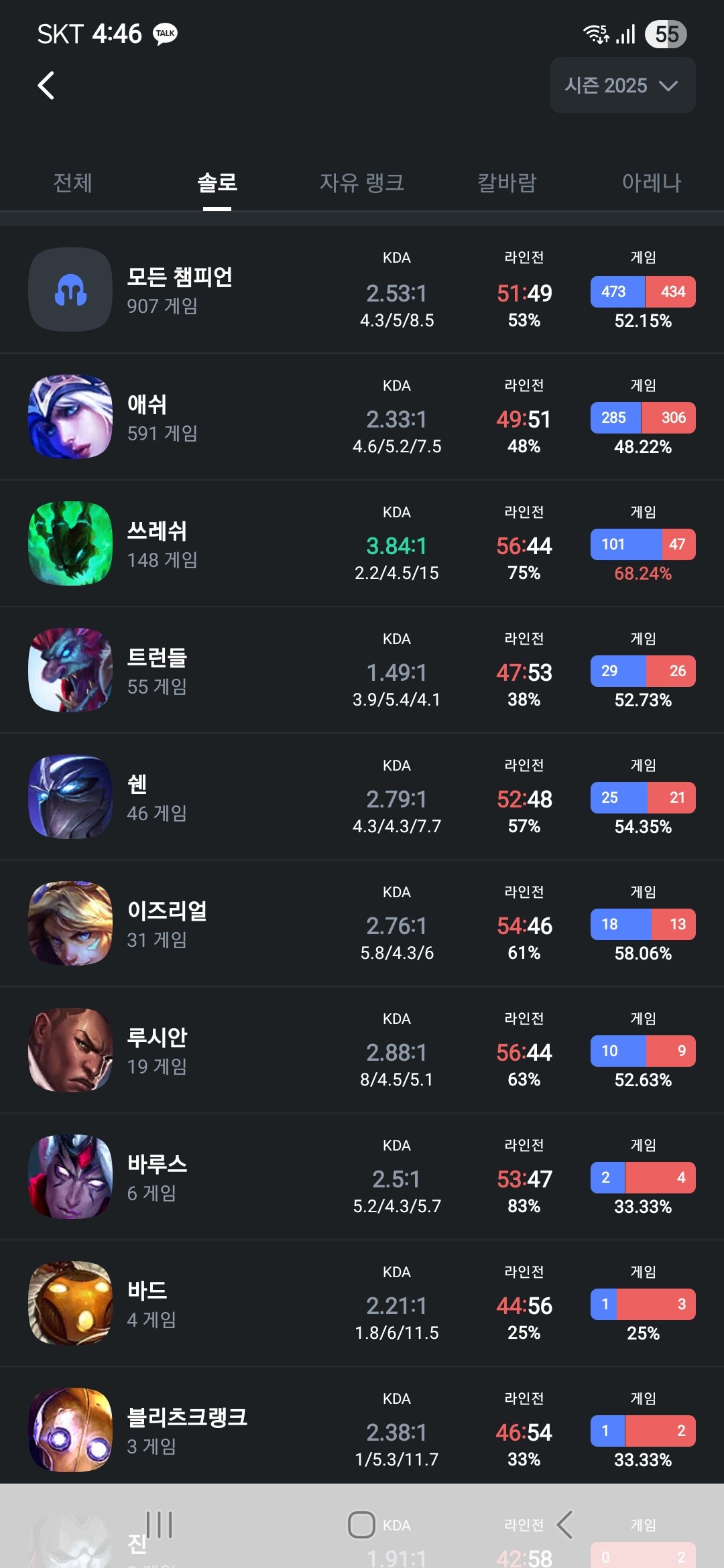The image size is (724, 1568).
Task: Switch to the 자유 랭크 tab
Action: pos(362,183)
